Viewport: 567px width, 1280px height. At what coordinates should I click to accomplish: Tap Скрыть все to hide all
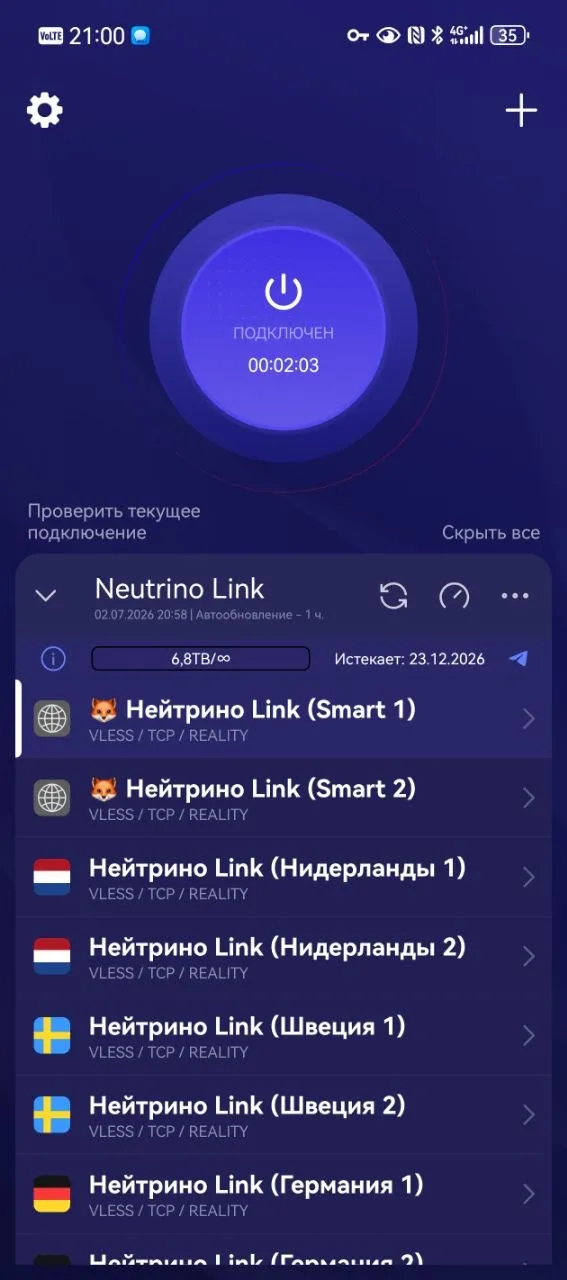[491, 533]
